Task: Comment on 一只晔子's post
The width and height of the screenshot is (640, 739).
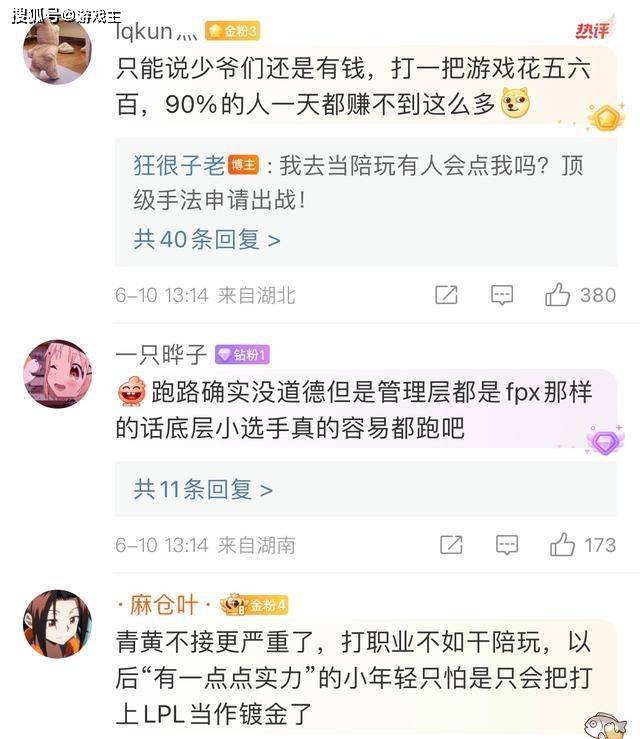Action: 507,545
